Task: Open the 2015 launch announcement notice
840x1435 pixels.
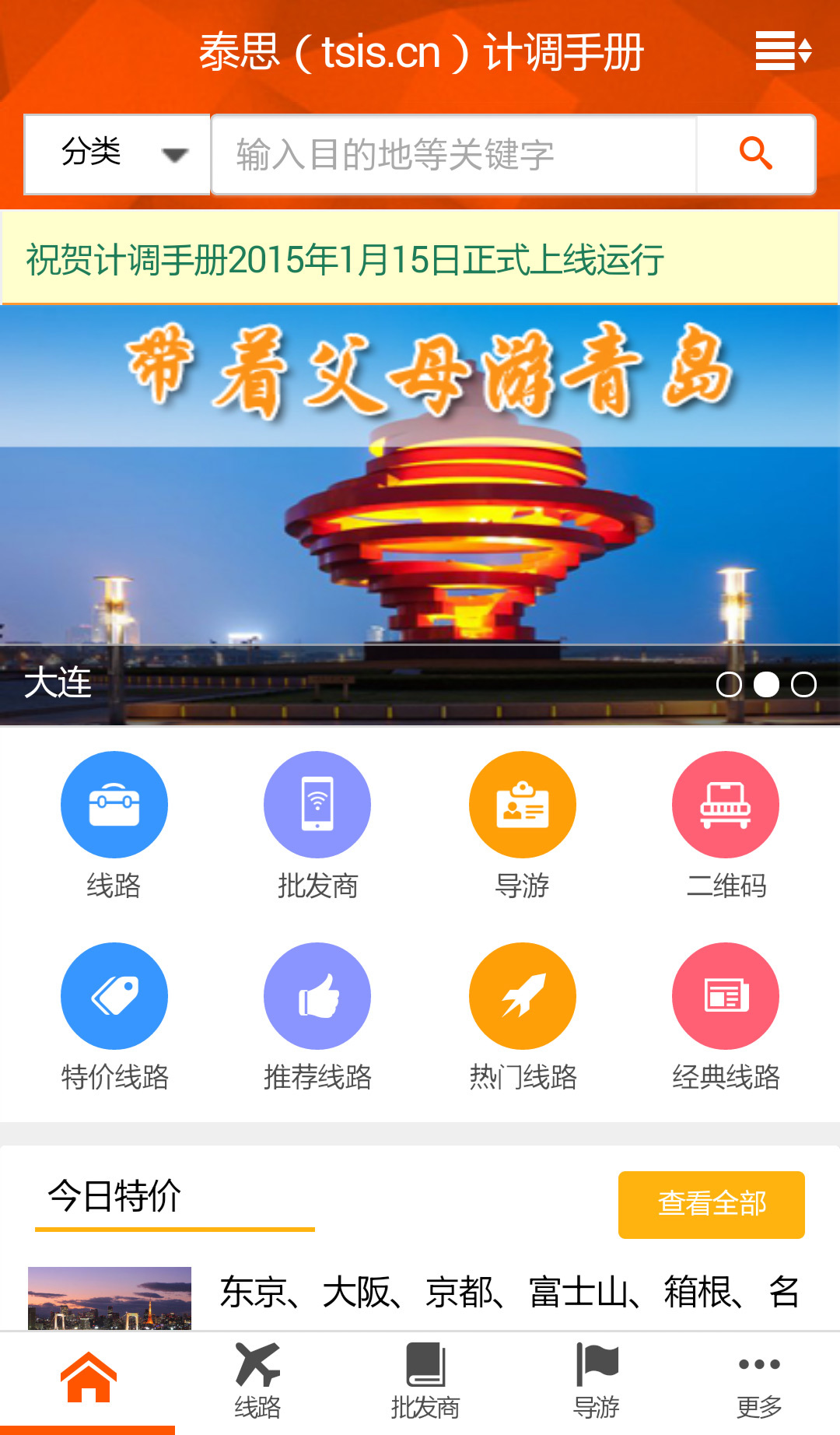Action: tap(420, 259)
